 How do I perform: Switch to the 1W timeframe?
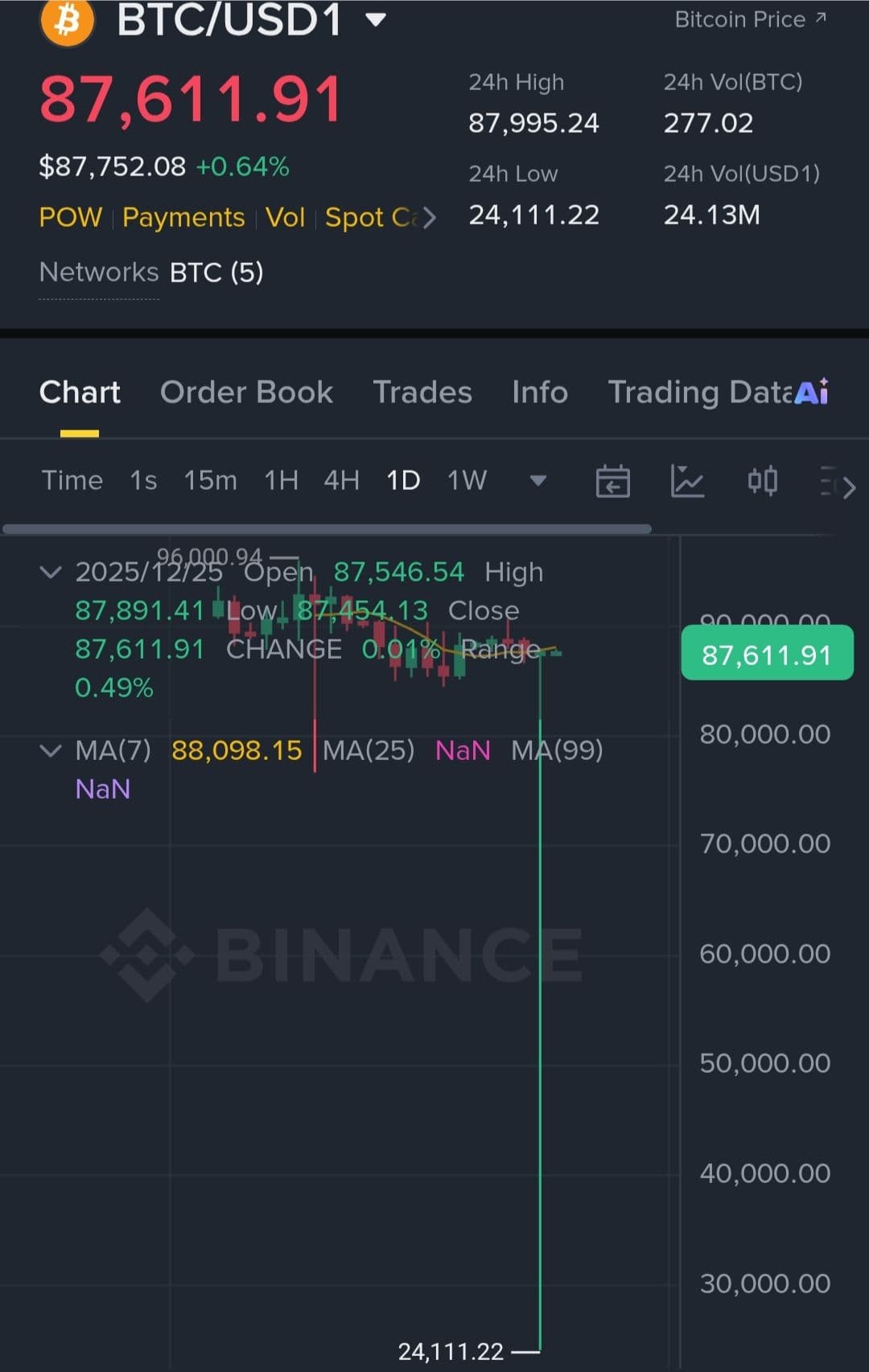click(467, 480)
